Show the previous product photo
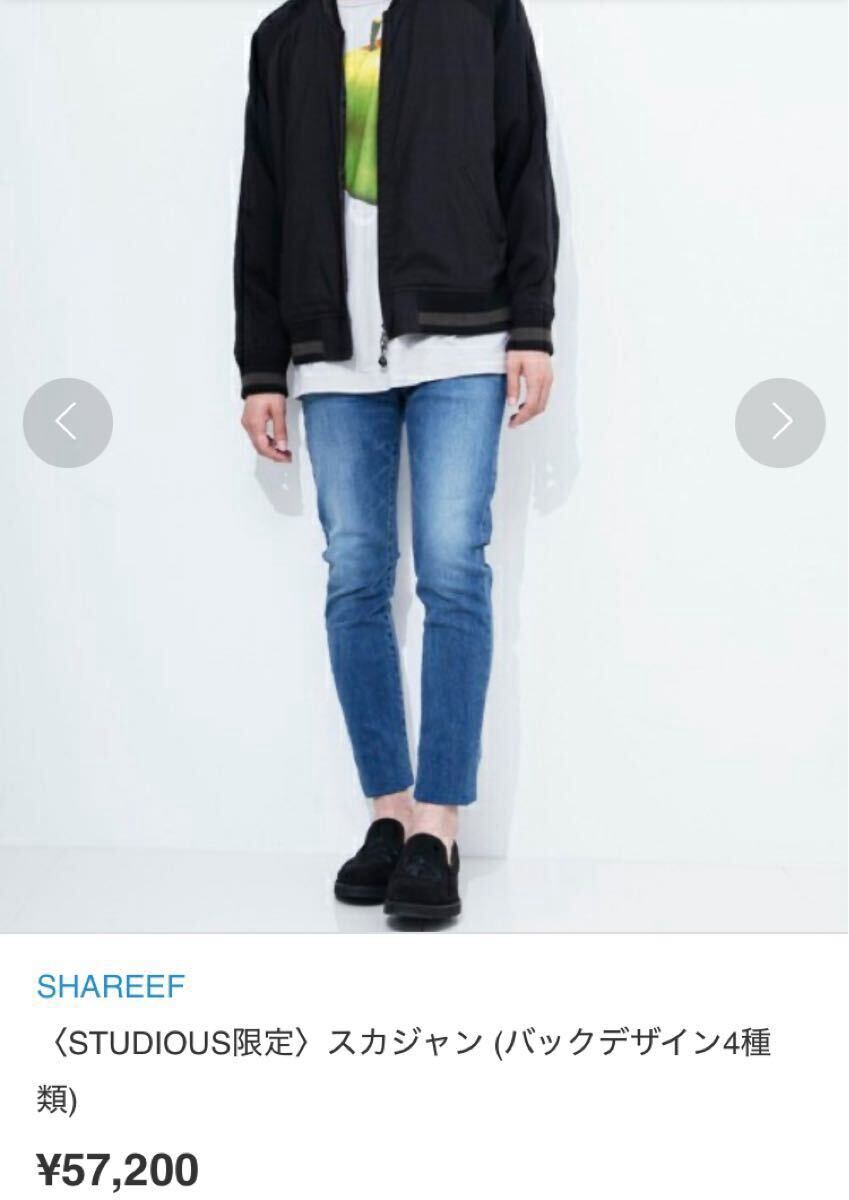 point(68,423)
